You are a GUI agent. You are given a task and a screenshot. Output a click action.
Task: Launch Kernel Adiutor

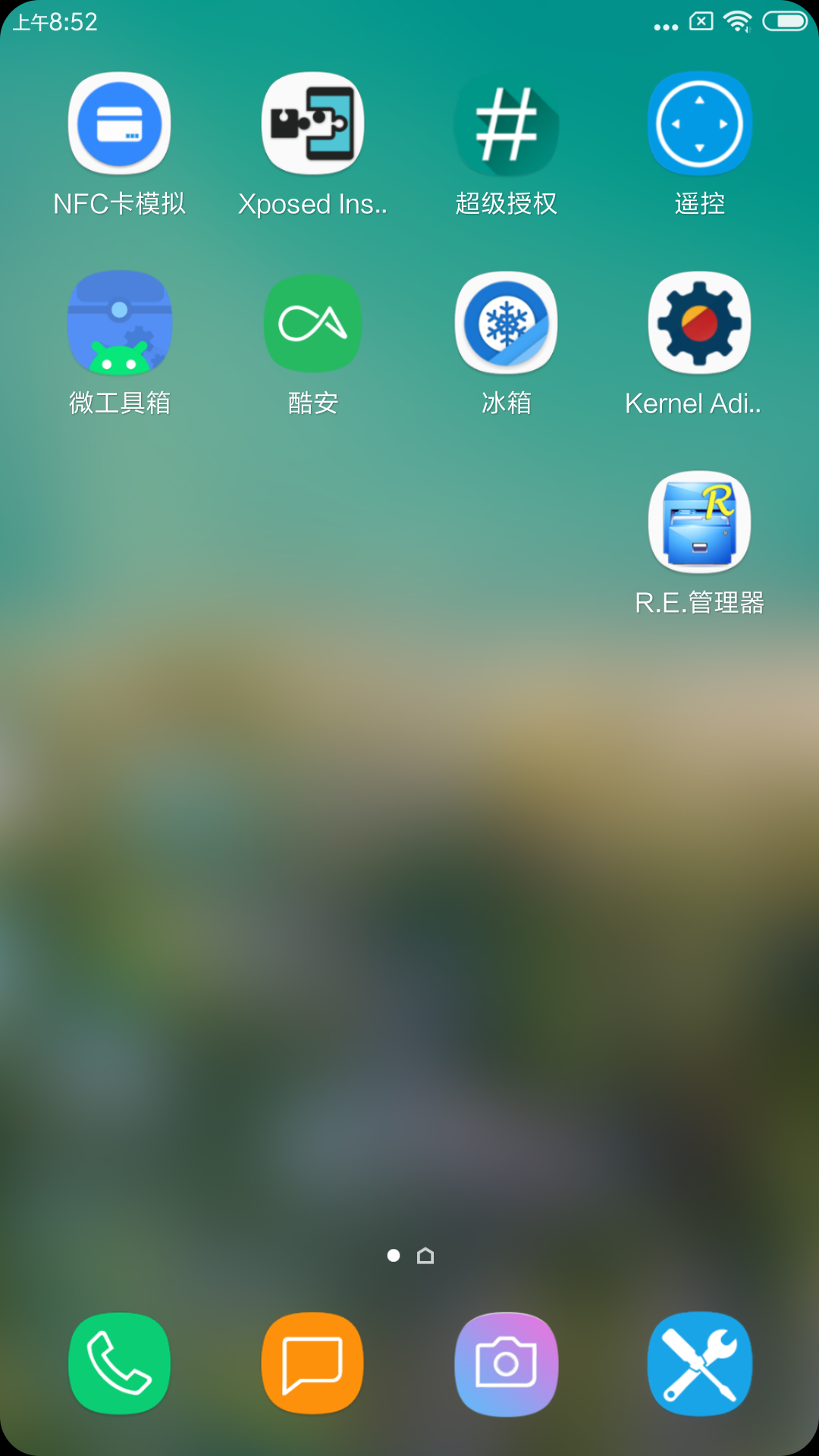coord(699,324)
